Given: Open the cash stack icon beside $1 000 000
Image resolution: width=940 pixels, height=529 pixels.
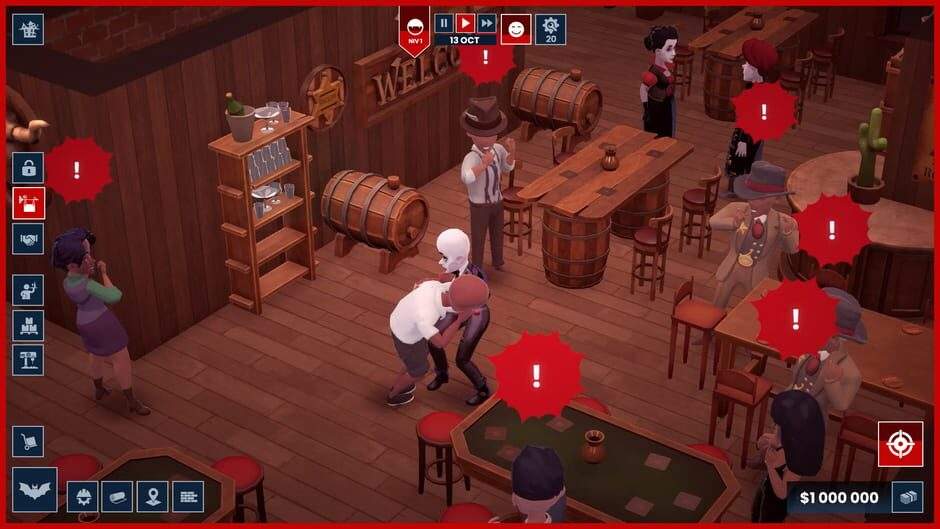Looking at the screenshot, I should point(907,497).
